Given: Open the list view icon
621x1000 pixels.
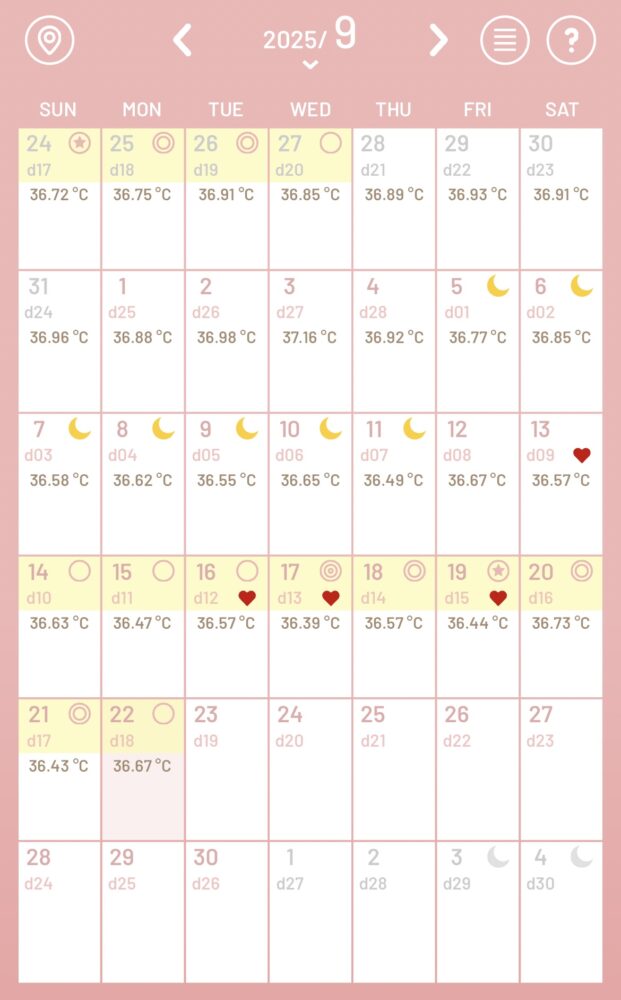Looking at the screenshot, I should click(505, 41).
